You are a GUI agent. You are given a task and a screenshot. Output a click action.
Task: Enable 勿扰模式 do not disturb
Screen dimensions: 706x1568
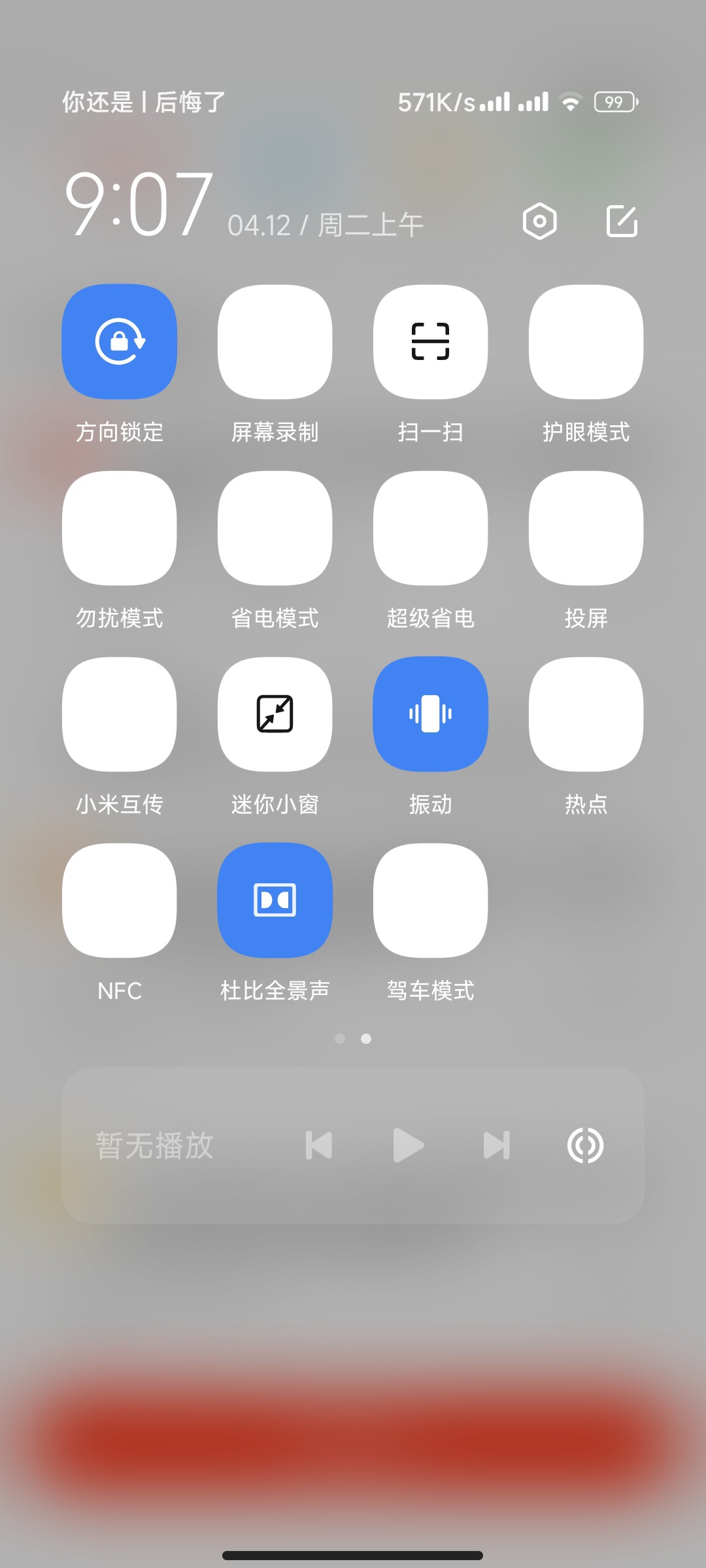click(x=119, y=528)
